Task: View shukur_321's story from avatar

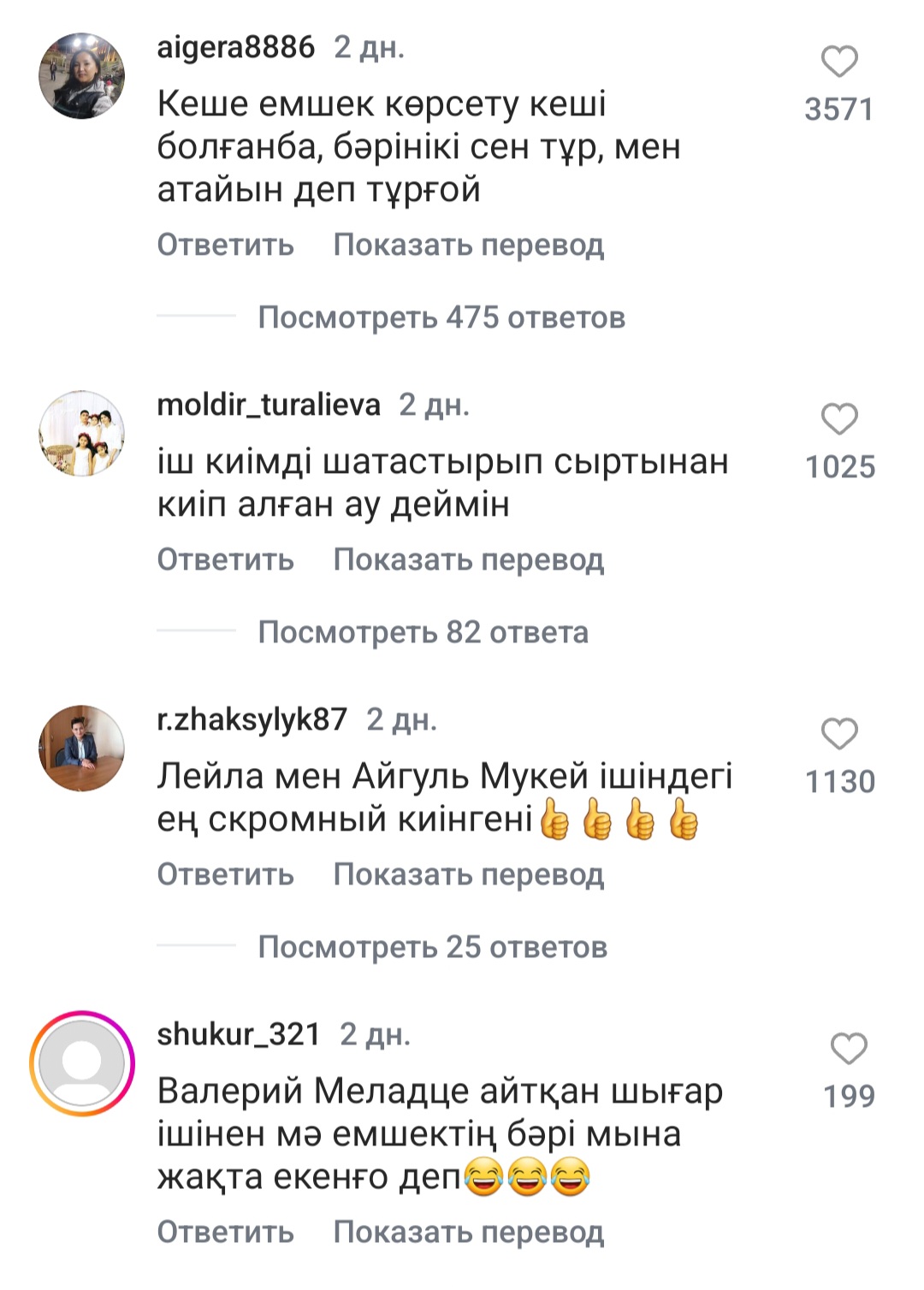Action: coord(82,1063)
